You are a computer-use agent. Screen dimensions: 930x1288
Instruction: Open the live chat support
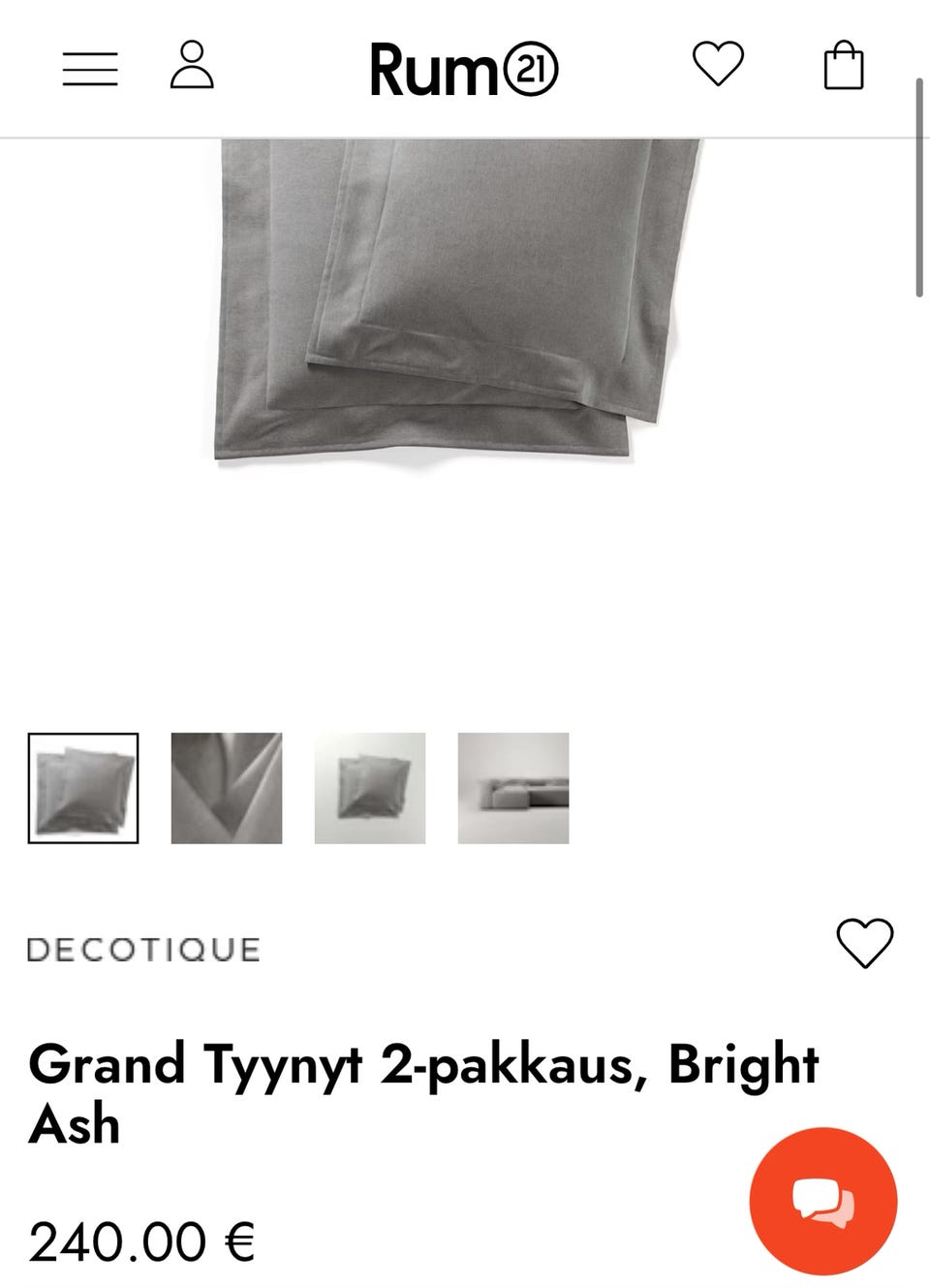(823, 1201)
